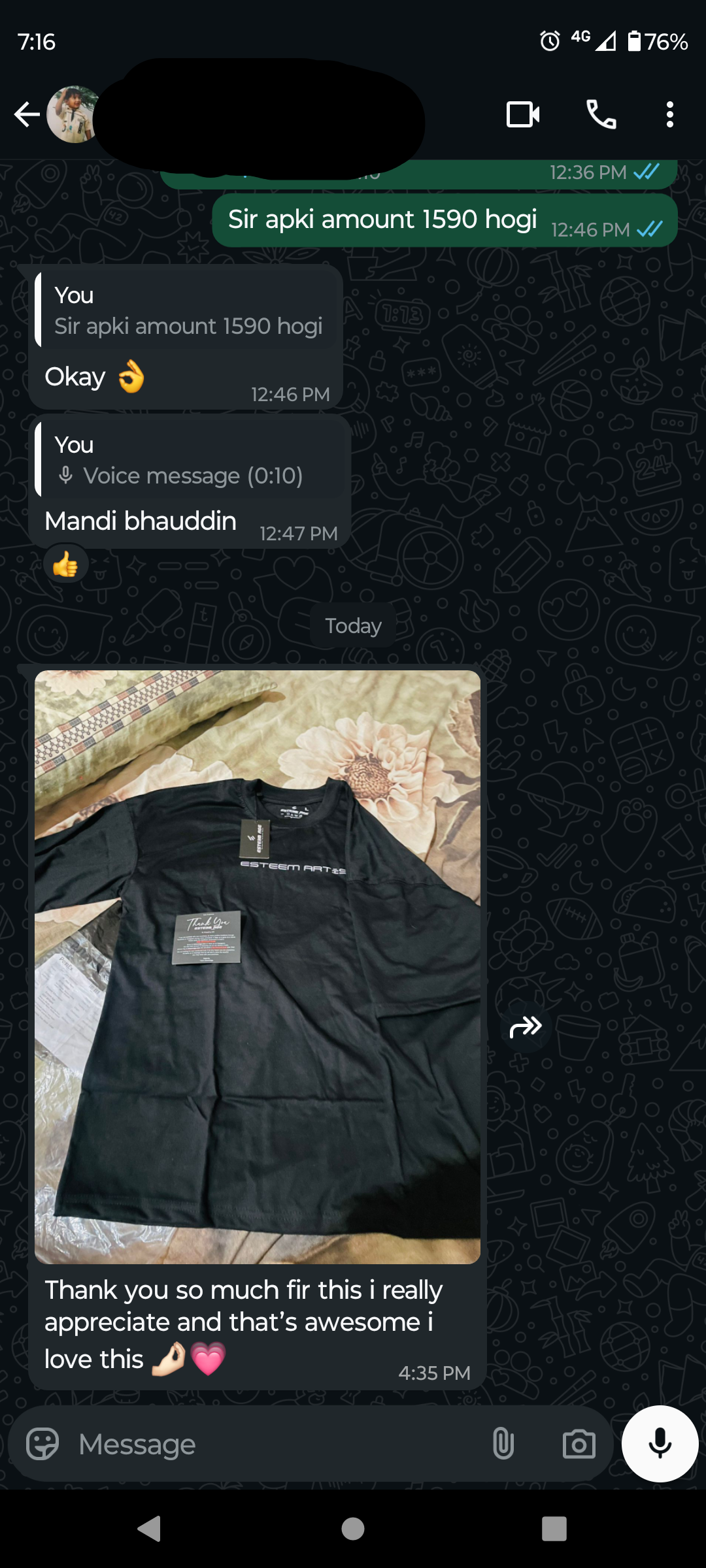Go back to the chats list
Screen dimensions: 706x1568
coord(27,114)
